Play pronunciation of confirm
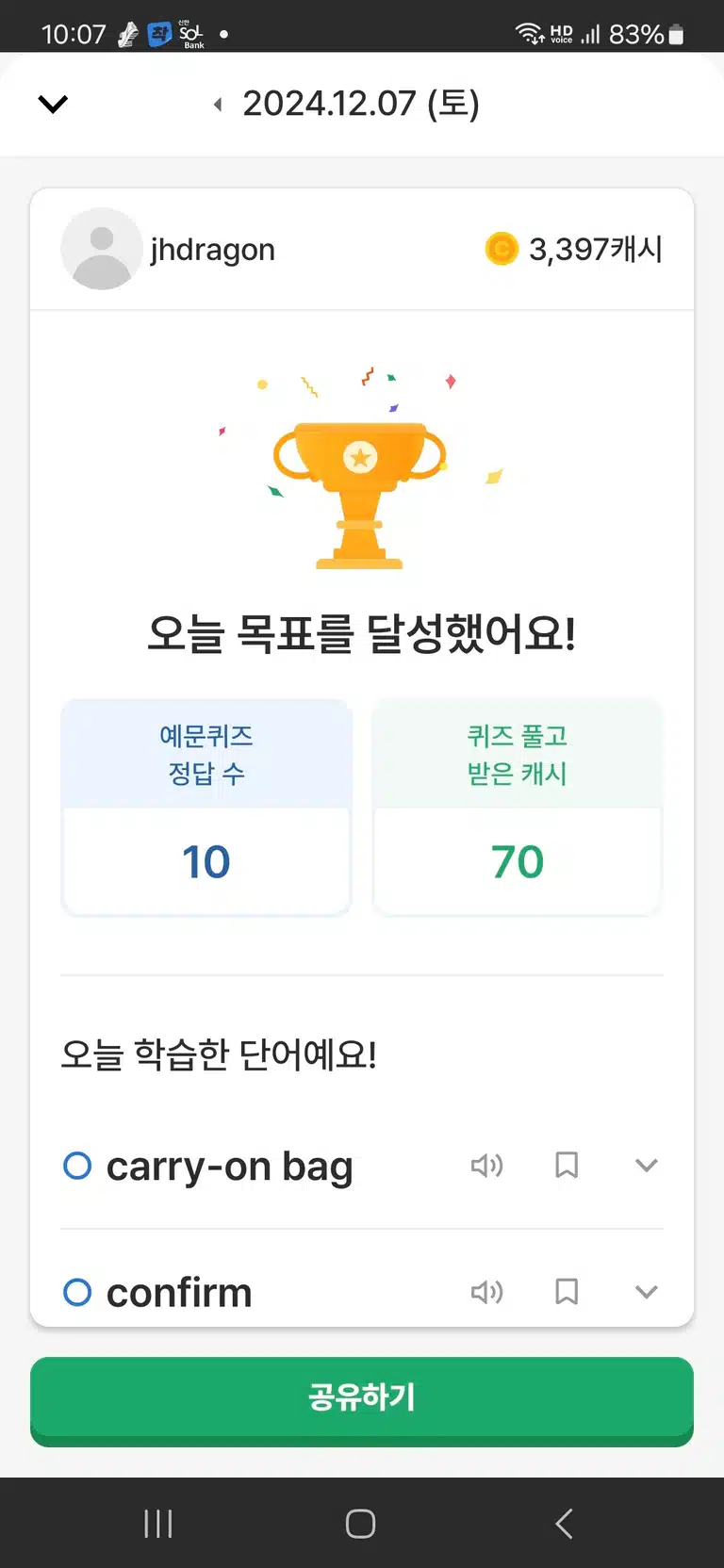The width and height of the screenshot is (724, 1568). click(486, 1292)
